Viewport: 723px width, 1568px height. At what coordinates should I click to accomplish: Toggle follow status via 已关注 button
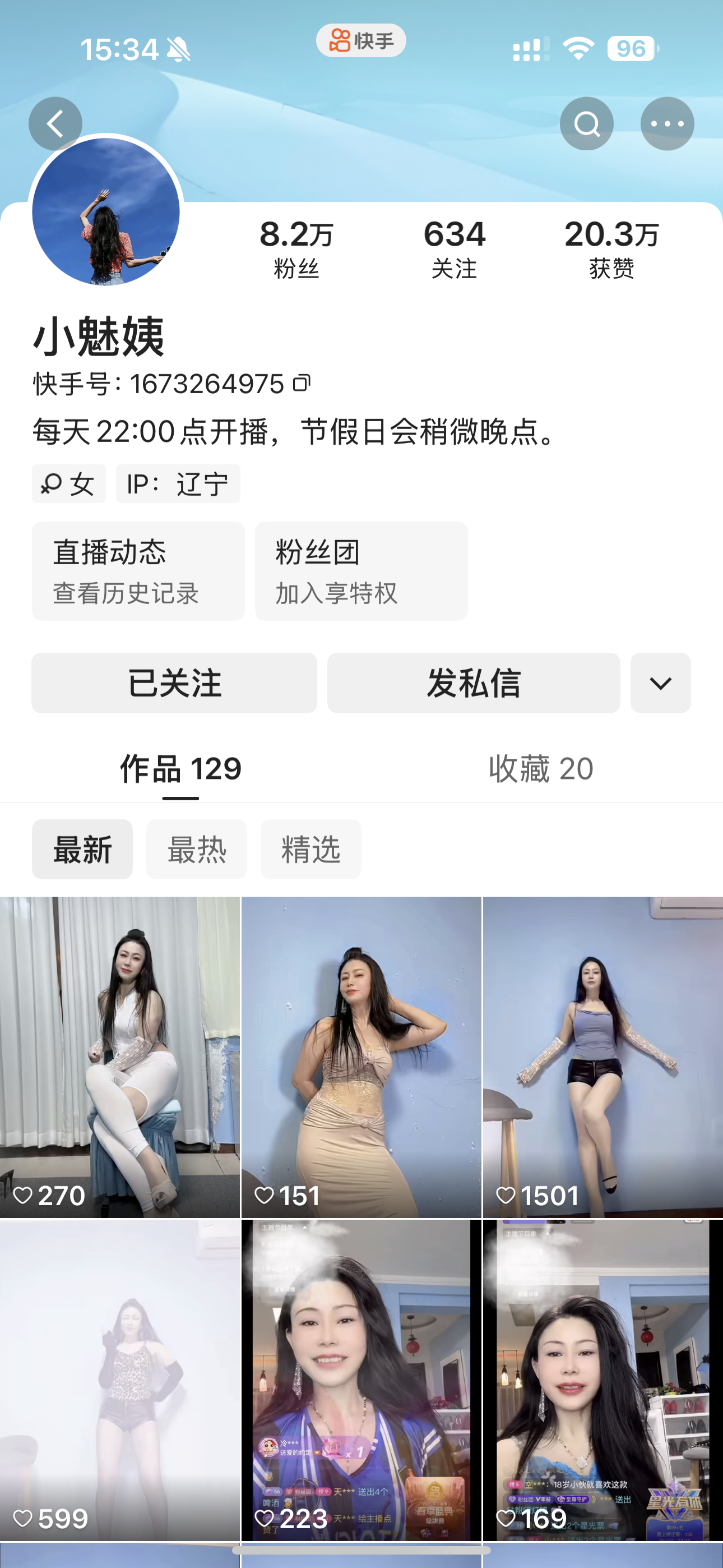pyautogui.click(x=175, y=683)
